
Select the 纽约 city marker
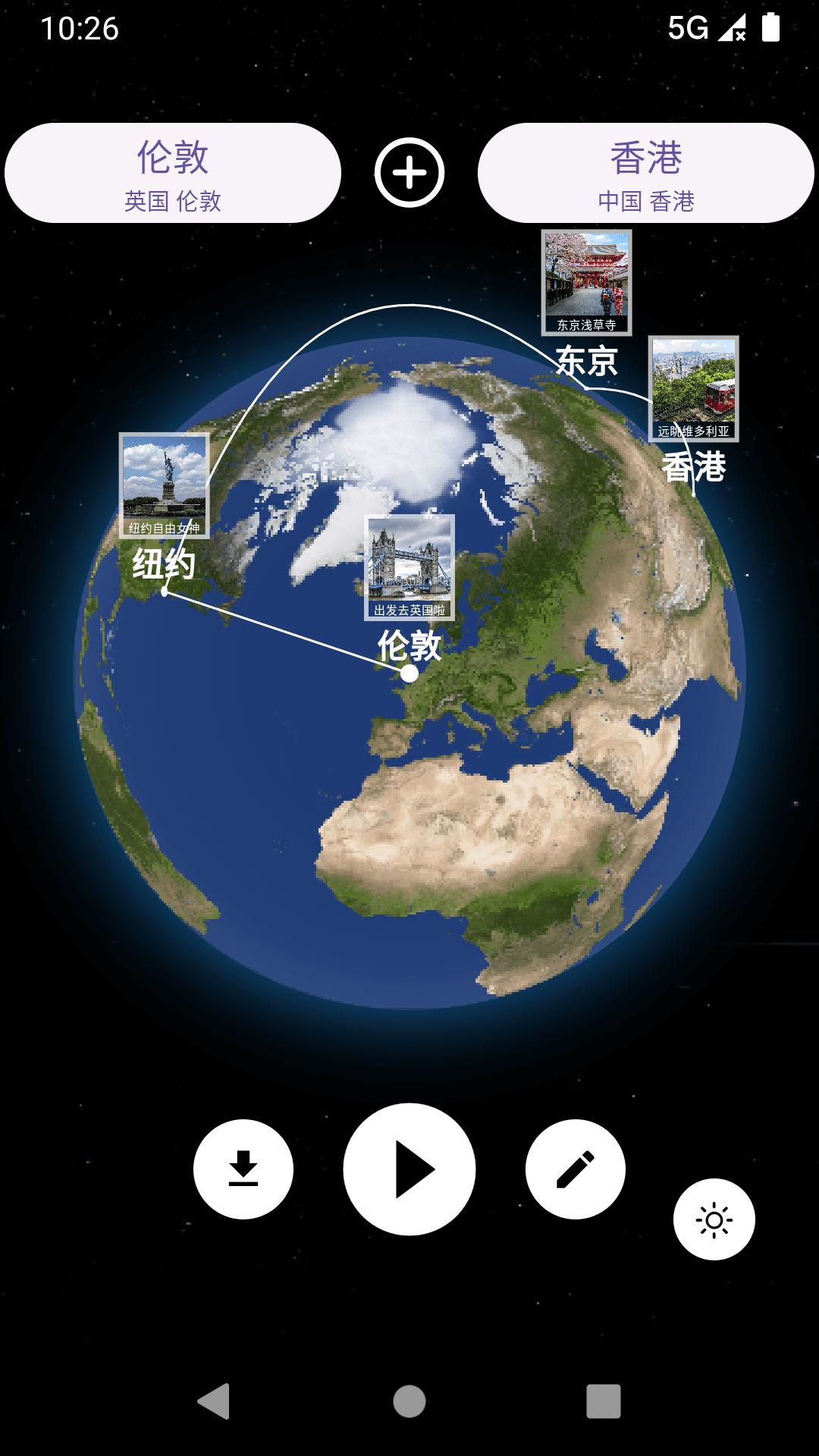164,563
